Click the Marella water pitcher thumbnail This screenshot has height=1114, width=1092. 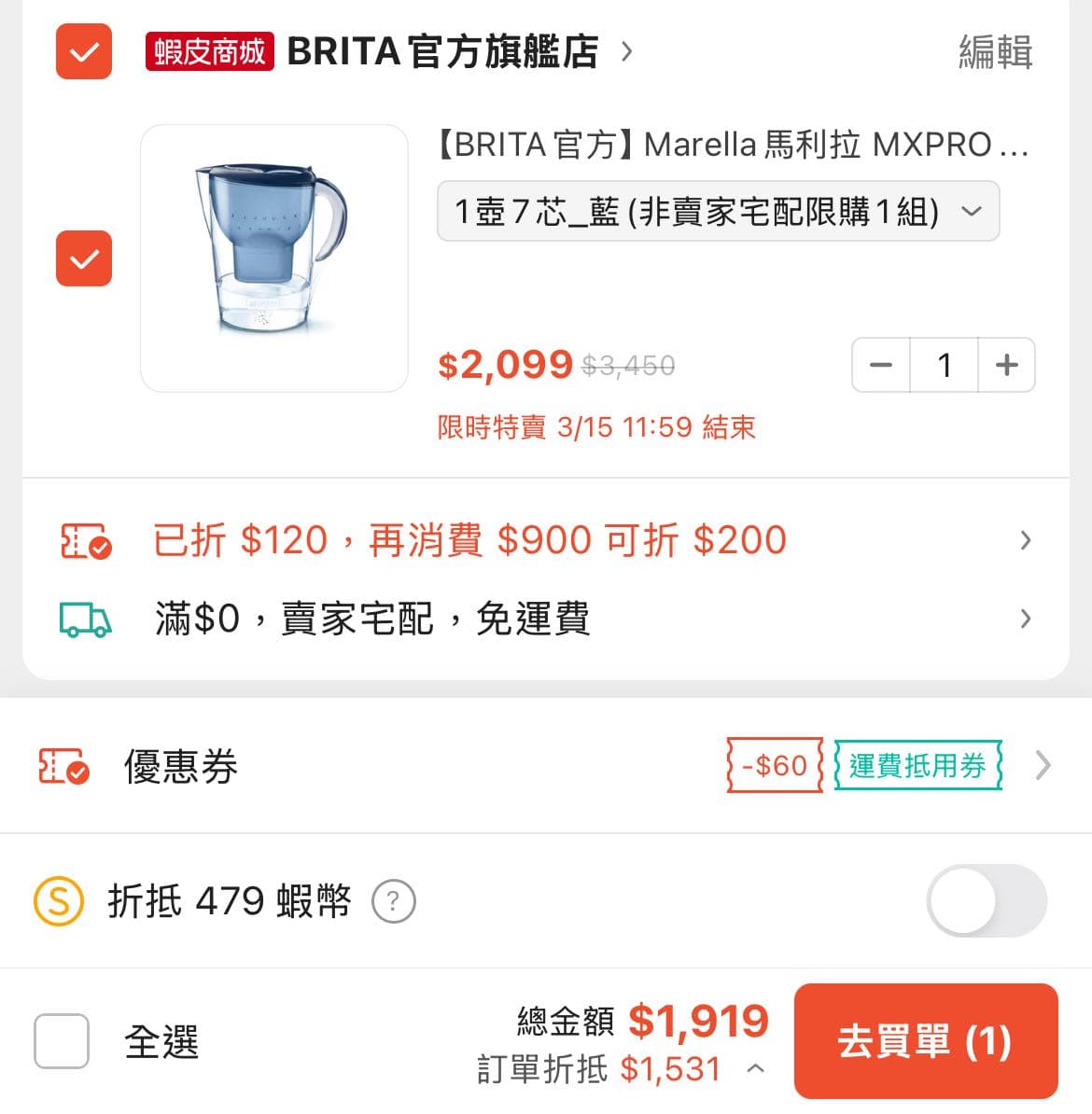274,258
